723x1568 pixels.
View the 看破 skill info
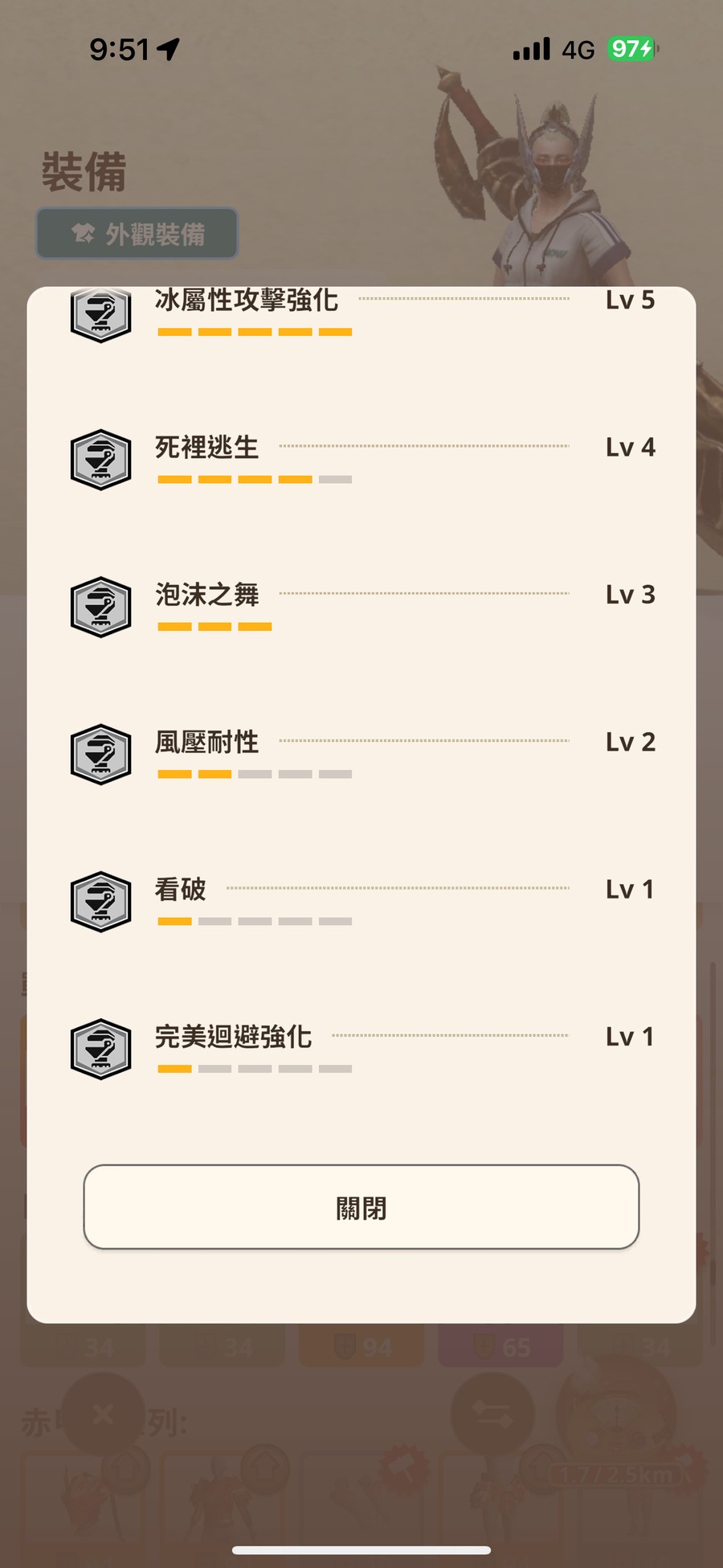pyautogui.click(x=361, y=901)
